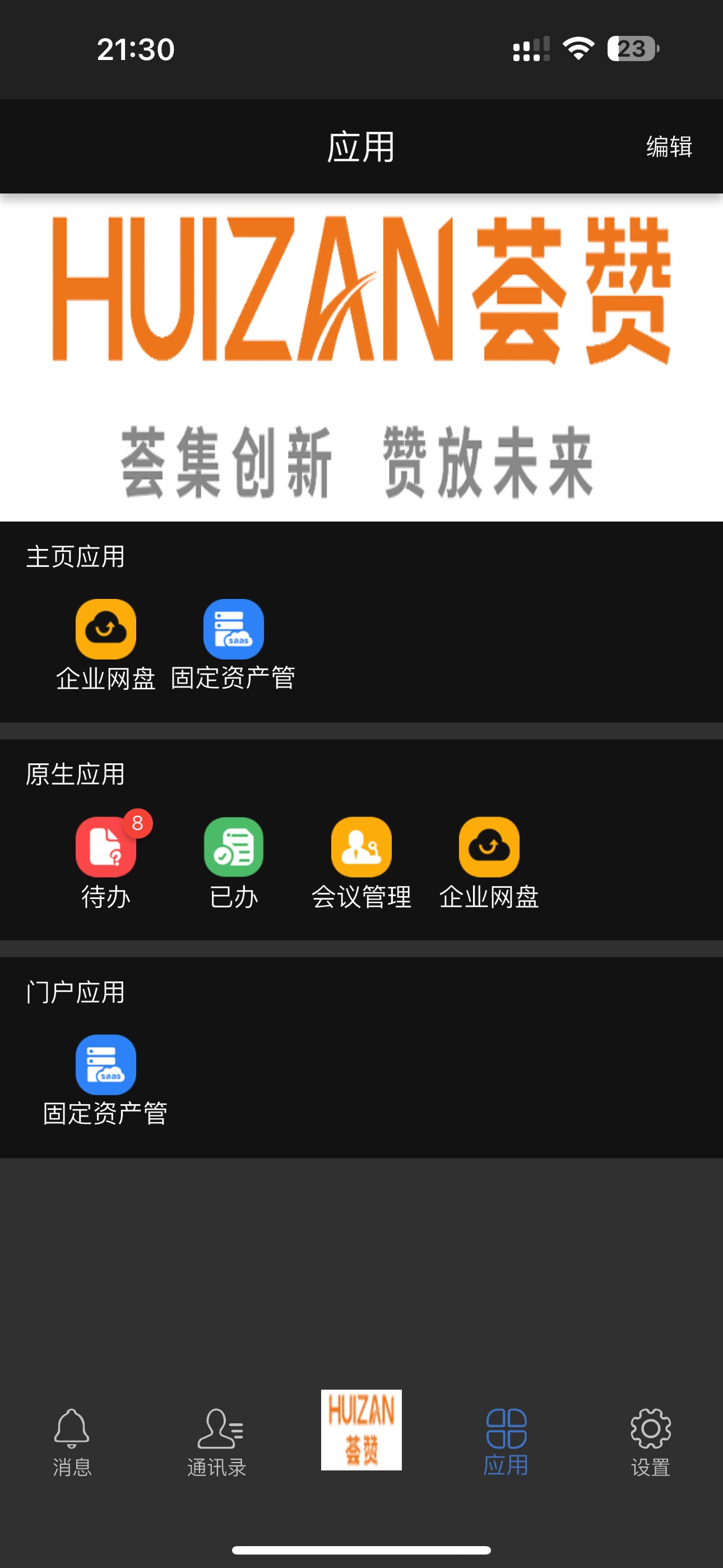Tap 编辑 to edit the app layout
This screenshot has height=1568, width=723.
[x=668, y=147]
